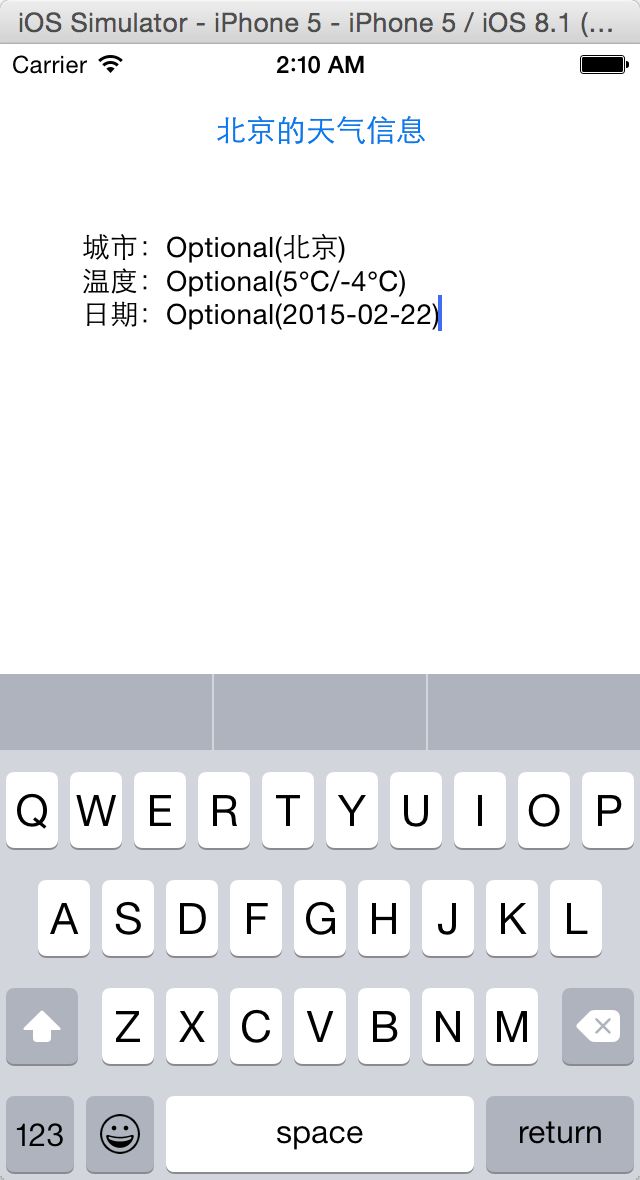Hit the backspace key
The height and width of the screenshot is (1180, 640).
click(x=598, y=1026)
